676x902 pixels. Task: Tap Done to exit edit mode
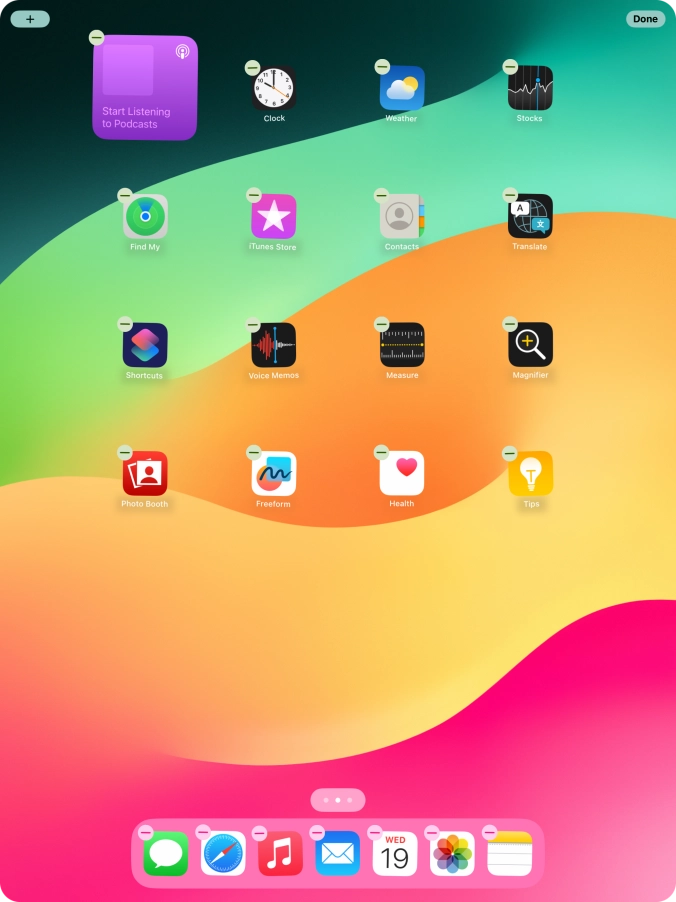point(645,19)
